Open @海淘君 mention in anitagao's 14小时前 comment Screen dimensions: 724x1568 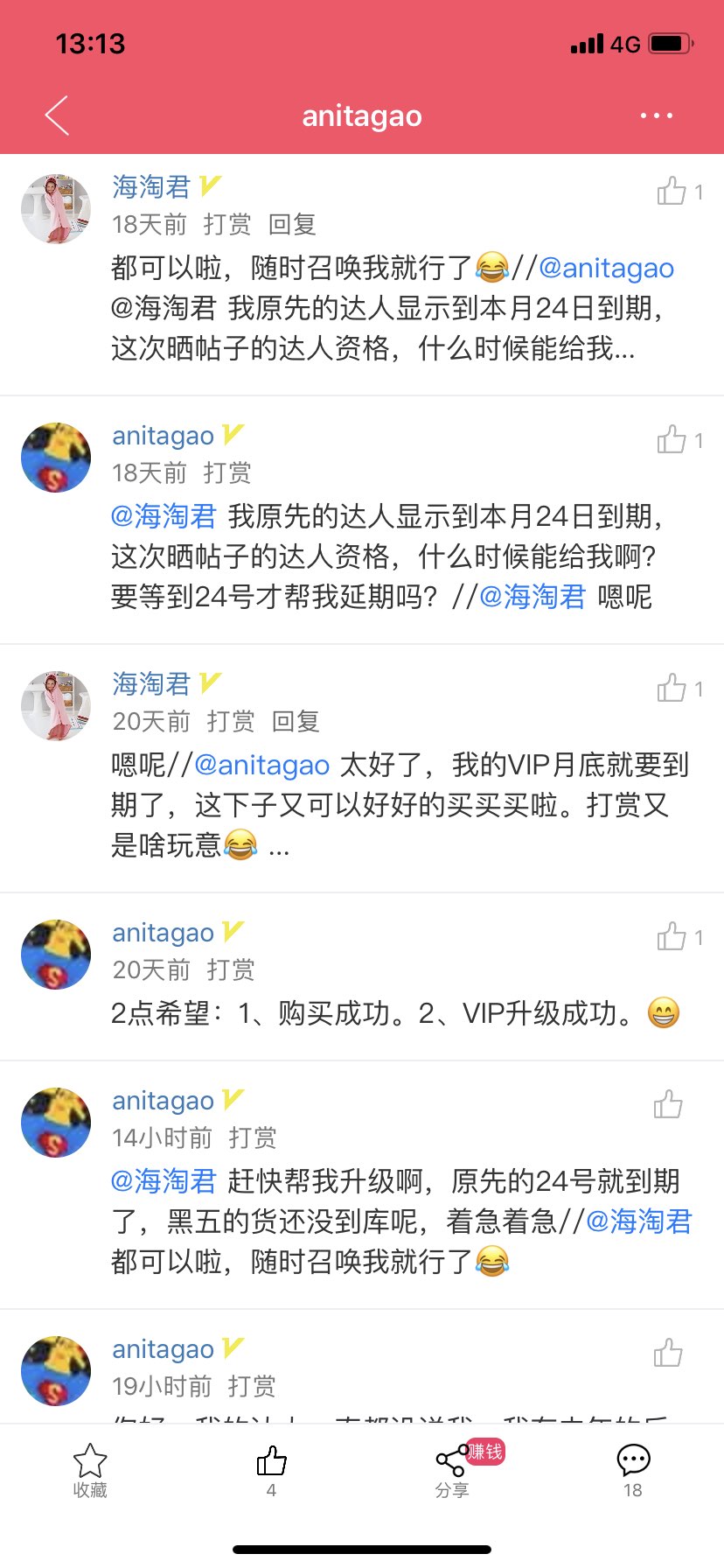[164, 1182]
